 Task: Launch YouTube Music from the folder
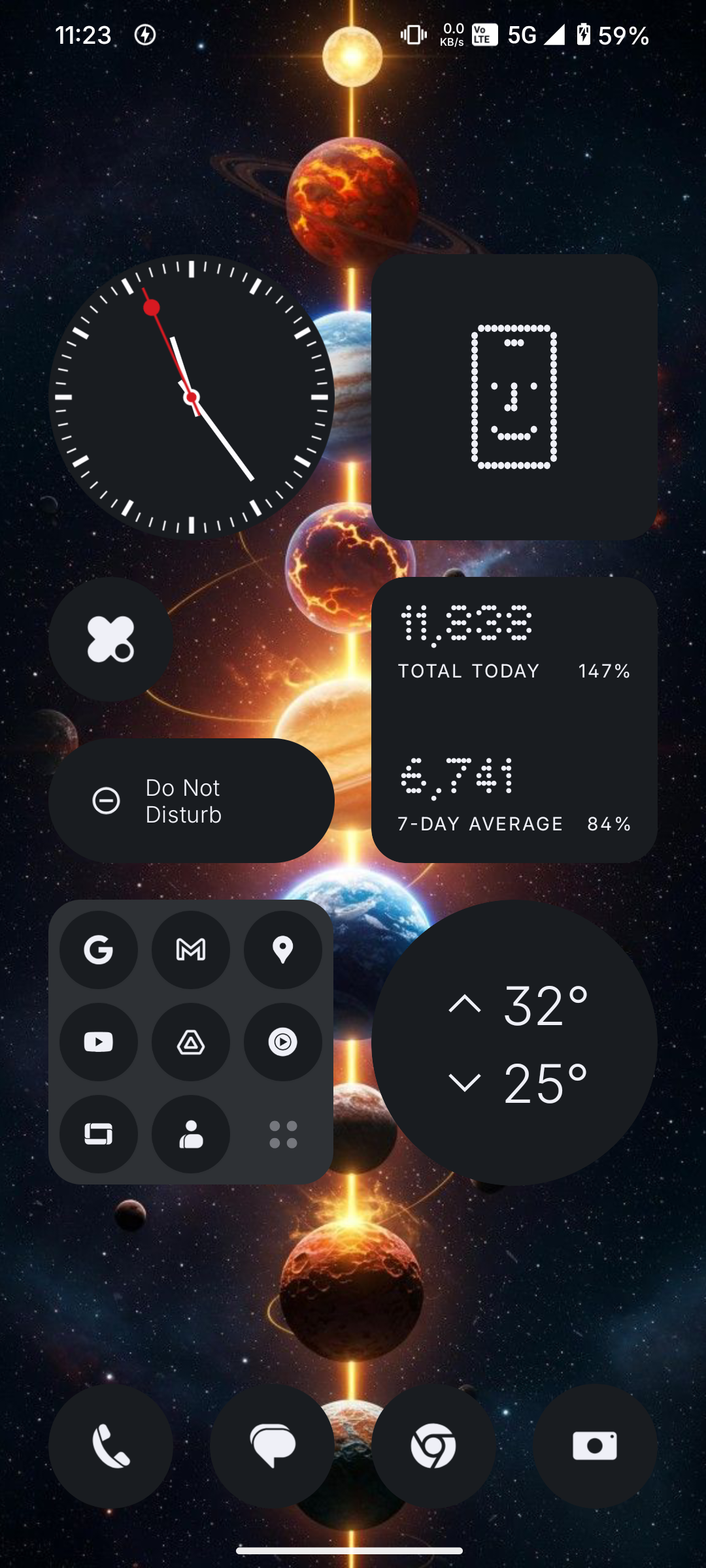pyautogui.click(x=283, y=1041)
